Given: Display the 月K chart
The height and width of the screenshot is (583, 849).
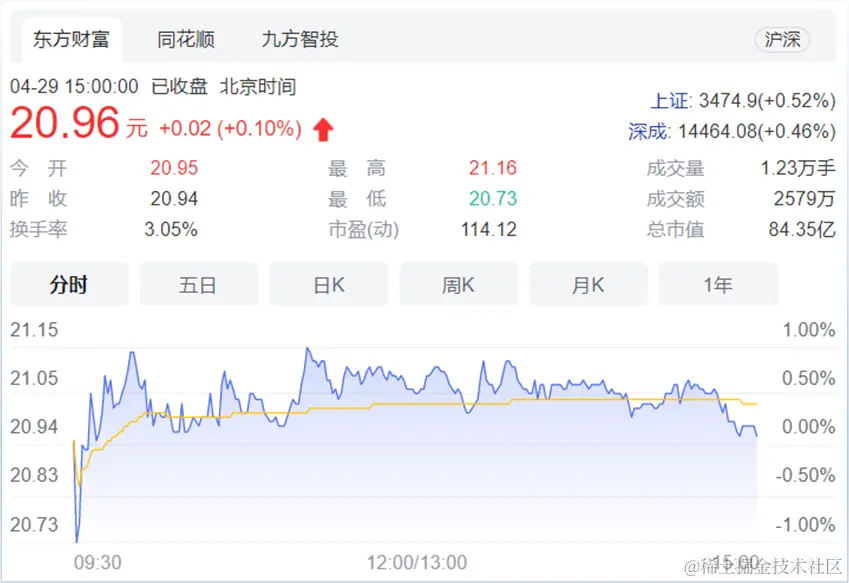Looking at the screenshot, I should coord(588,285).
